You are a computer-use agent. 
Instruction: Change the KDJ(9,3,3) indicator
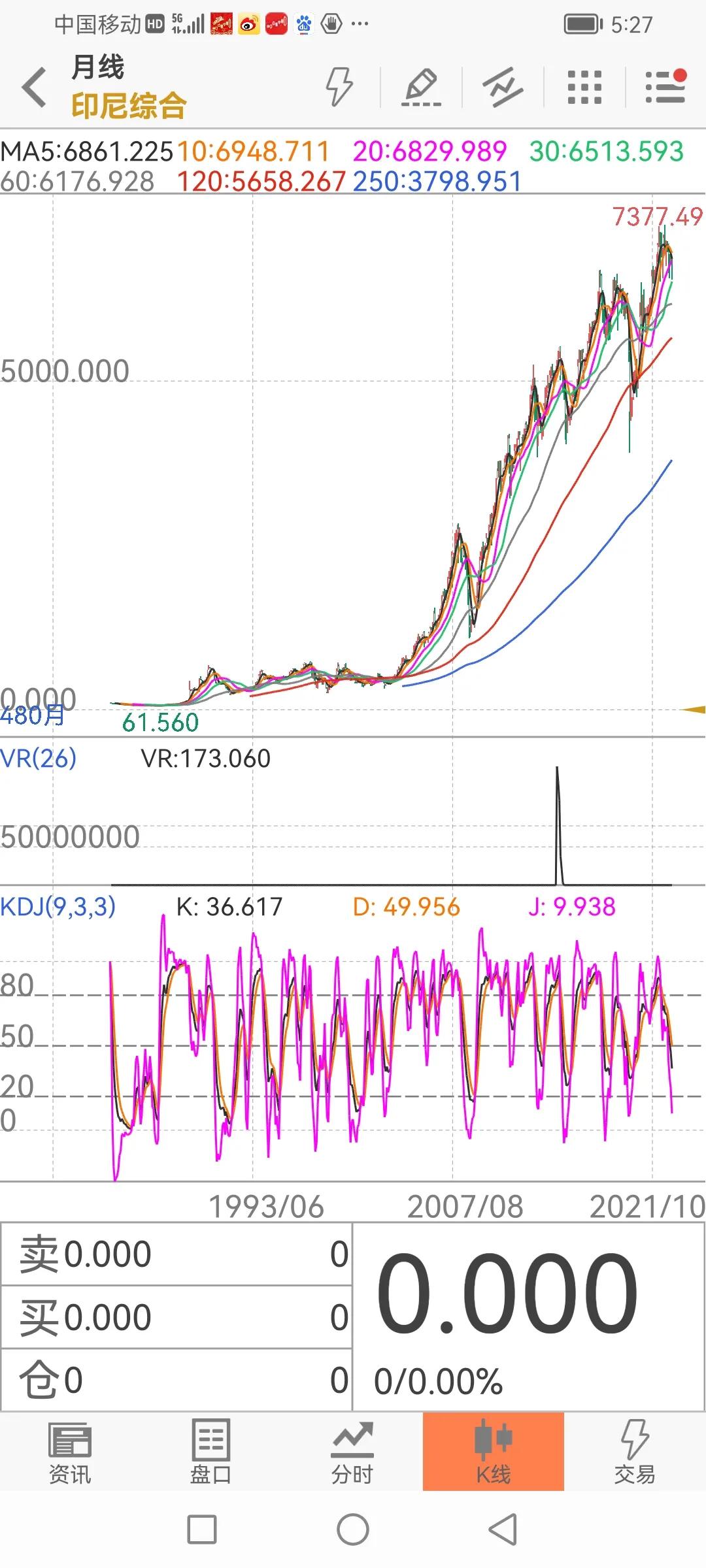coord(58,906)
